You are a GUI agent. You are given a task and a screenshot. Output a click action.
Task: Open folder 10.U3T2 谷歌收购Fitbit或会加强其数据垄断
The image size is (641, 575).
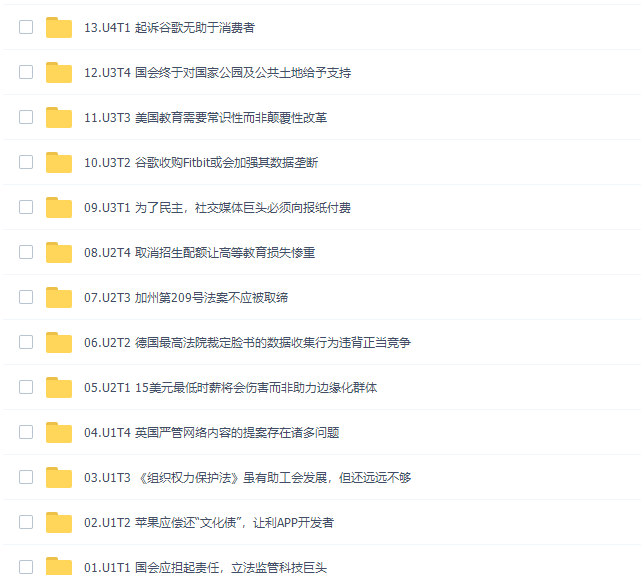[201, 162]
